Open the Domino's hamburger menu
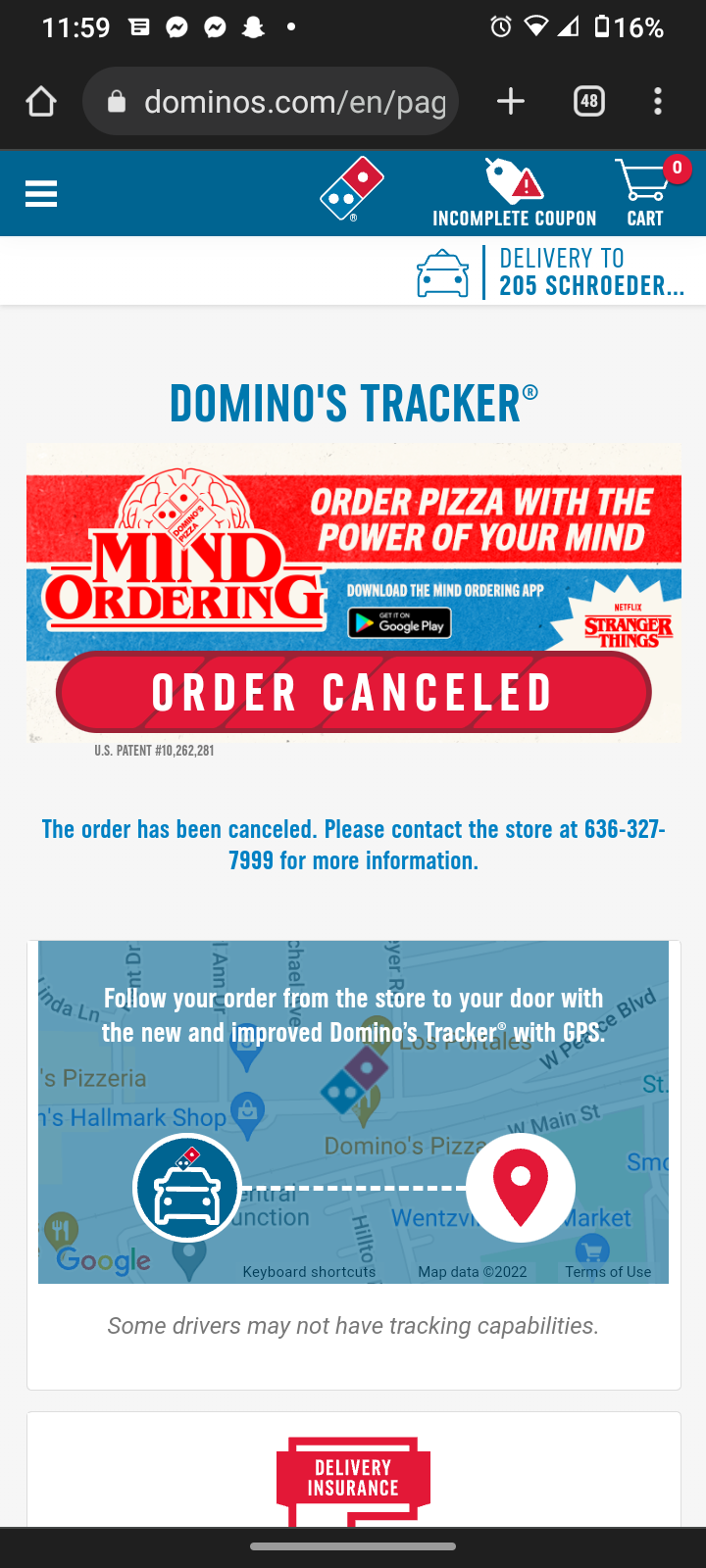Screen dimensions: 706x1568 tap(41, 194)
